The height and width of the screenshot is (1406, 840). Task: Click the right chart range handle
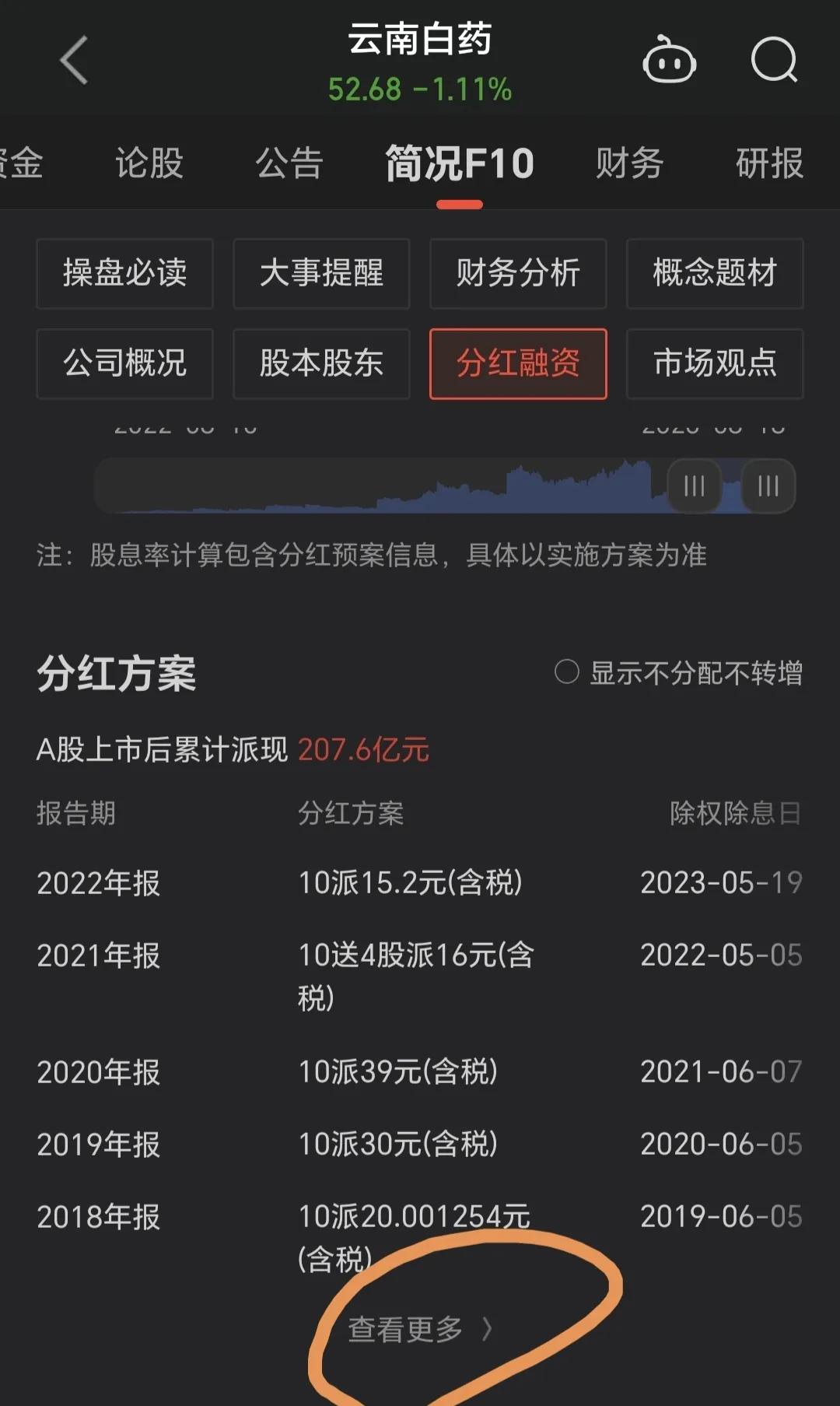click(x=767, y=486)
